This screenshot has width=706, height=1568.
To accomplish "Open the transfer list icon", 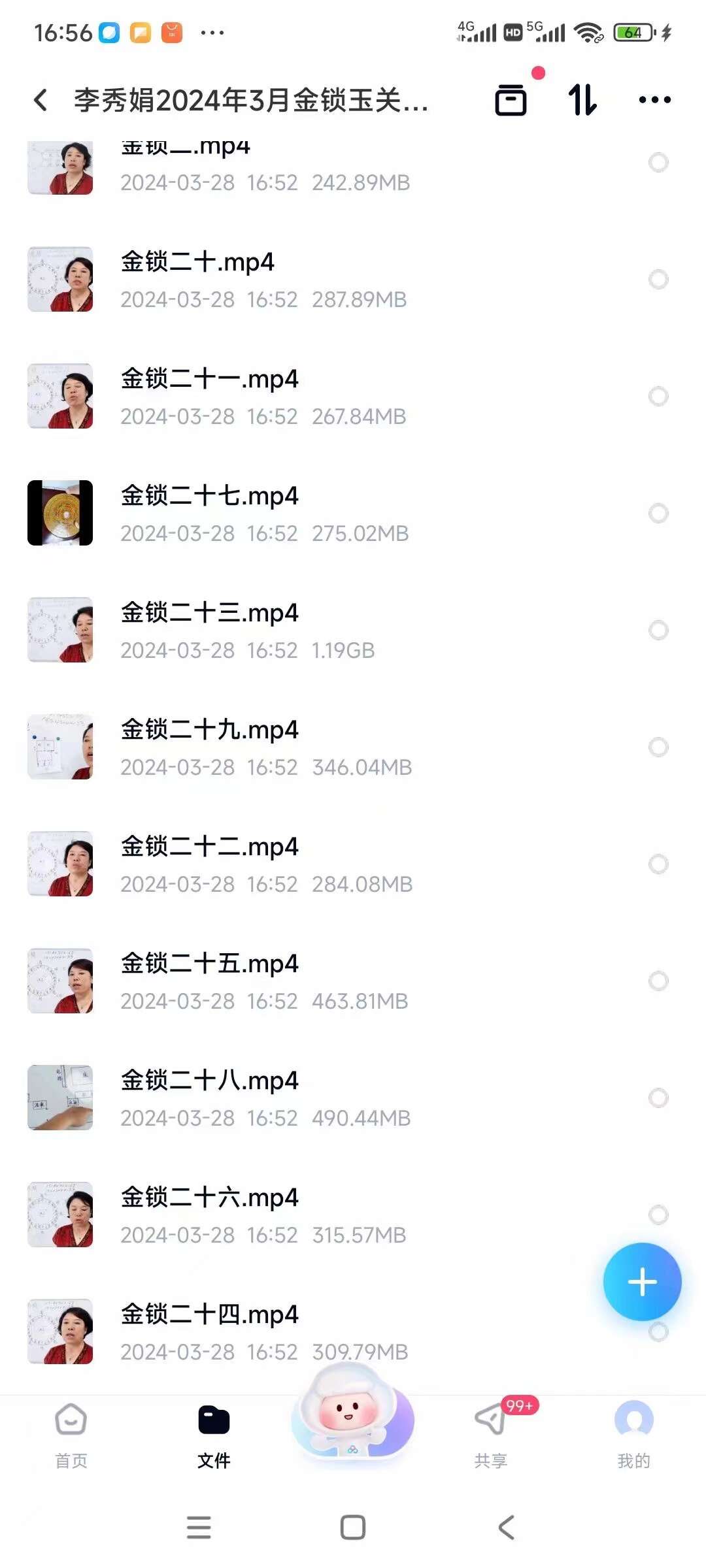I will (x=511, y=100).
